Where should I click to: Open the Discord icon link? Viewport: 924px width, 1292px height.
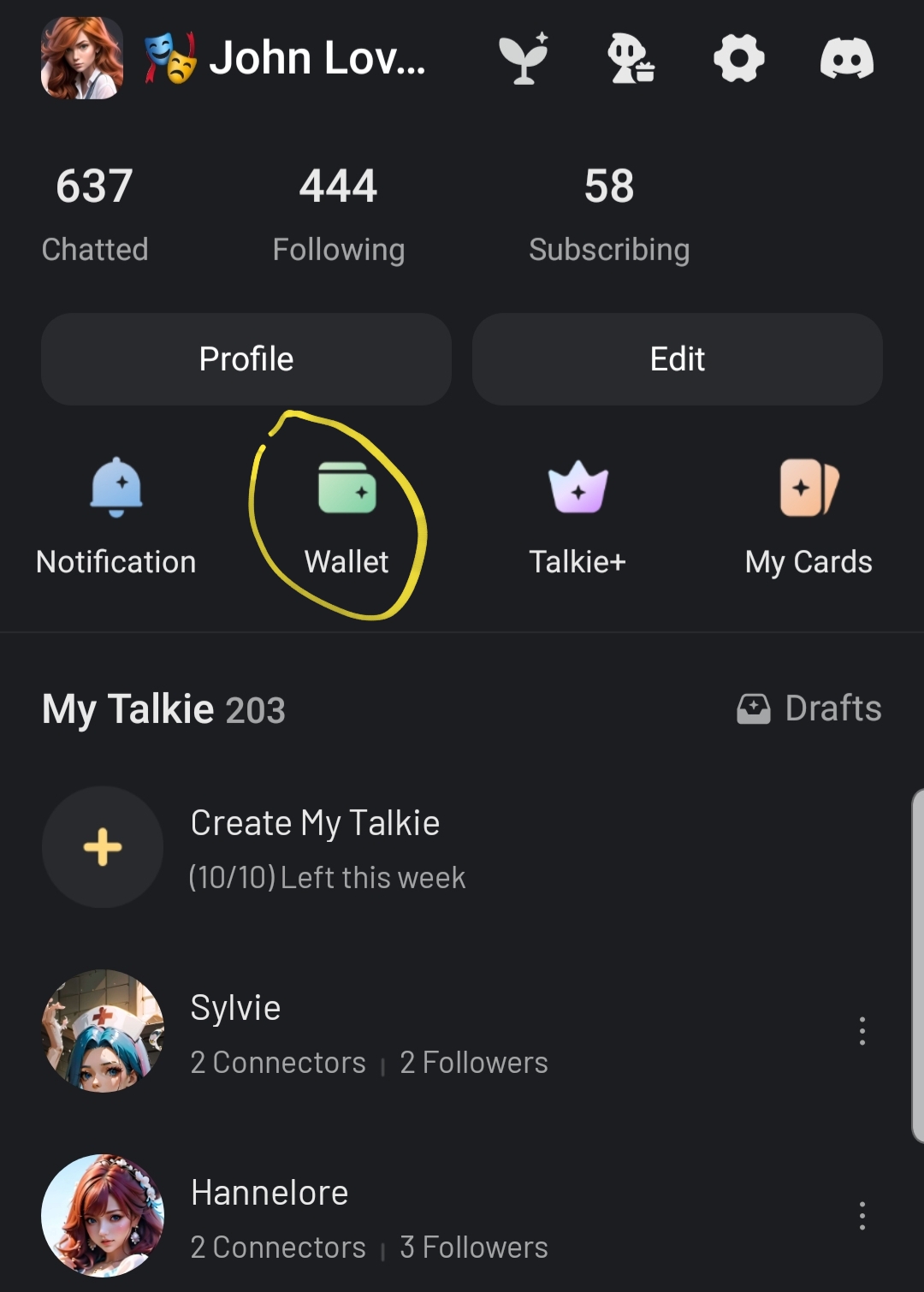click(x=846, y=58)
